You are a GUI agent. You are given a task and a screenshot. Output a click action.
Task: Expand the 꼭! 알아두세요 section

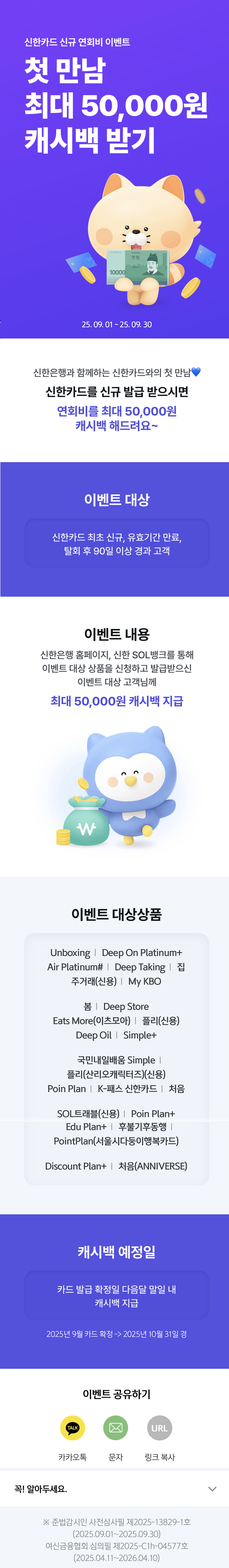point(212,1489)
